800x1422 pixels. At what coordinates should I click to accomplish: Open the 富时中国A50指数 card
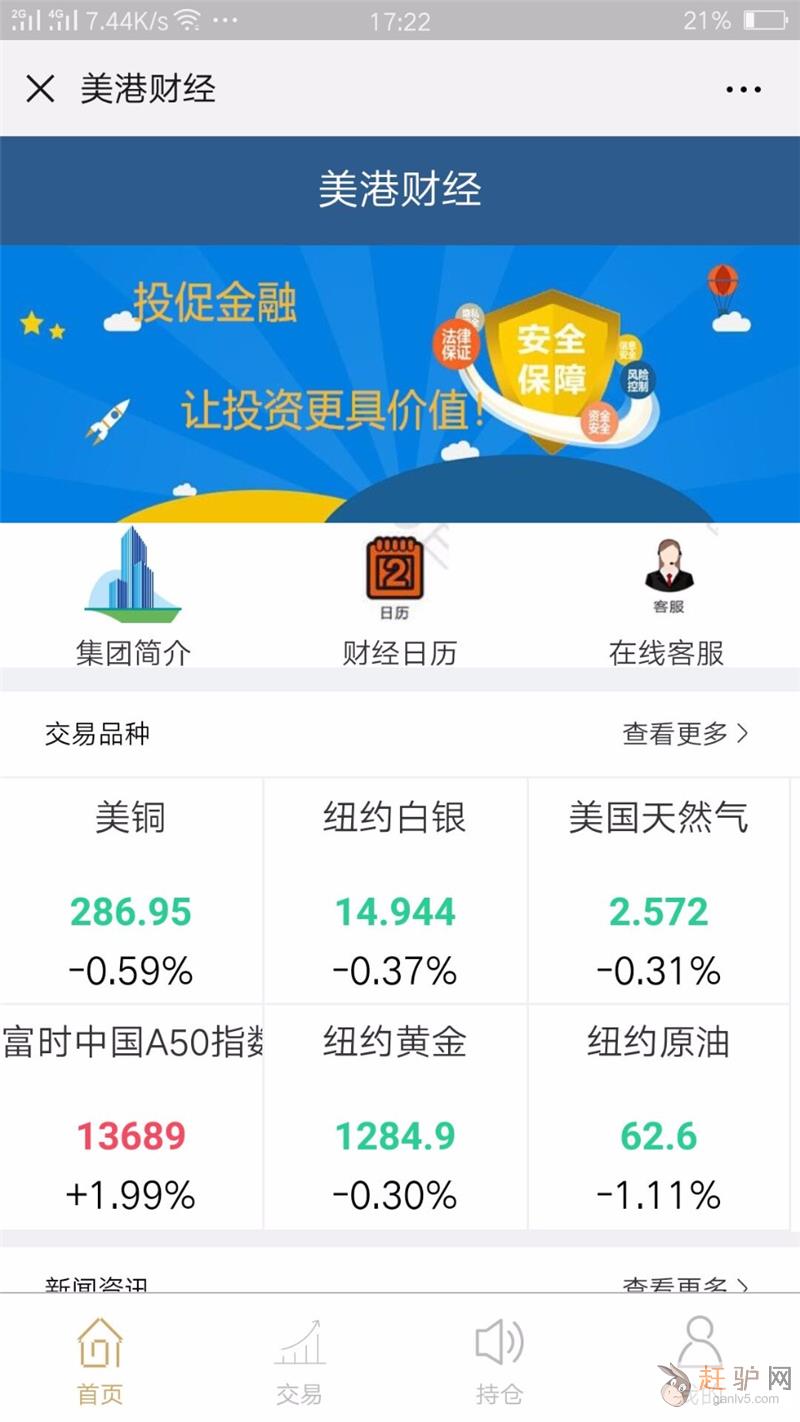coord(131,1116)
